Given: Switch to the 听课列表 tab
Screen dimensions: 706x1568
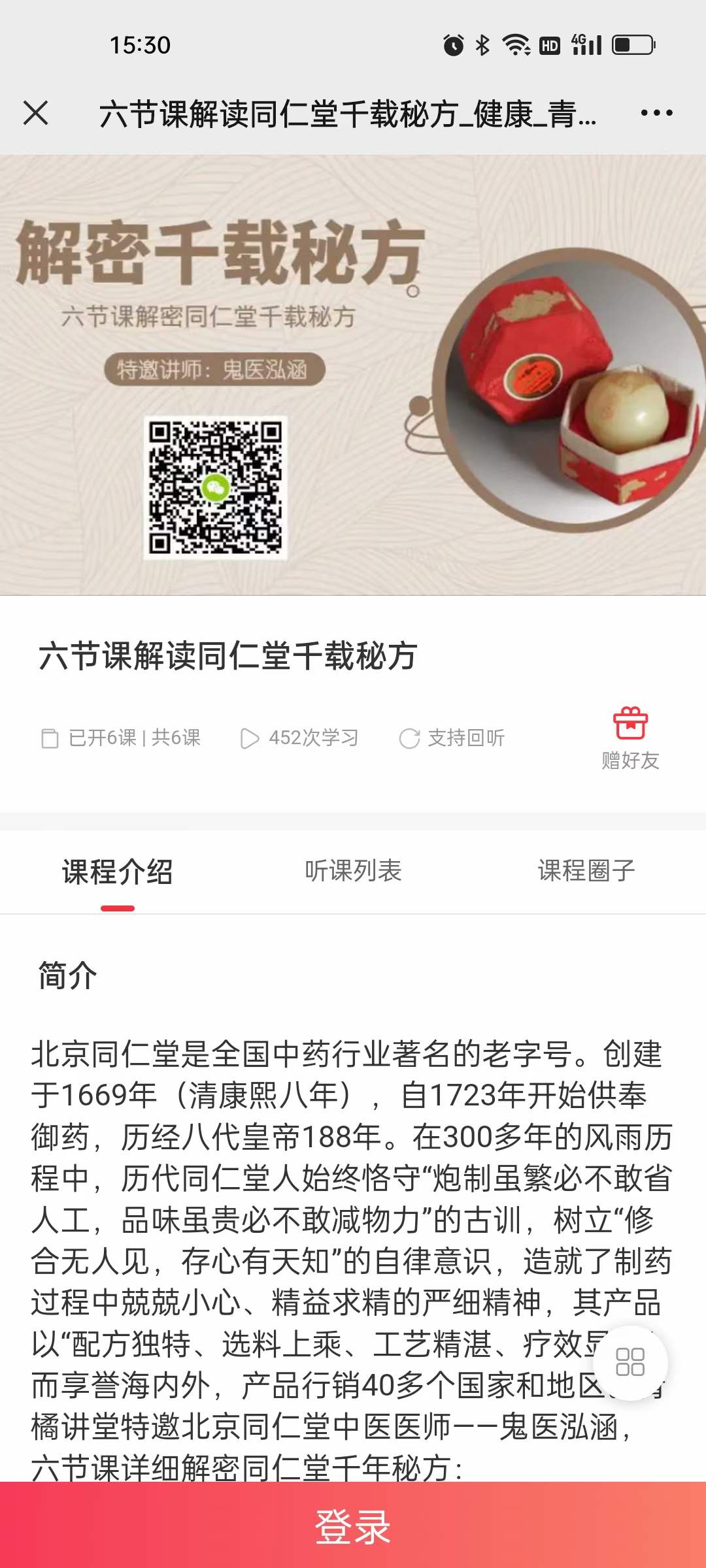Looking at the screenshot, I should click(352, 871).
